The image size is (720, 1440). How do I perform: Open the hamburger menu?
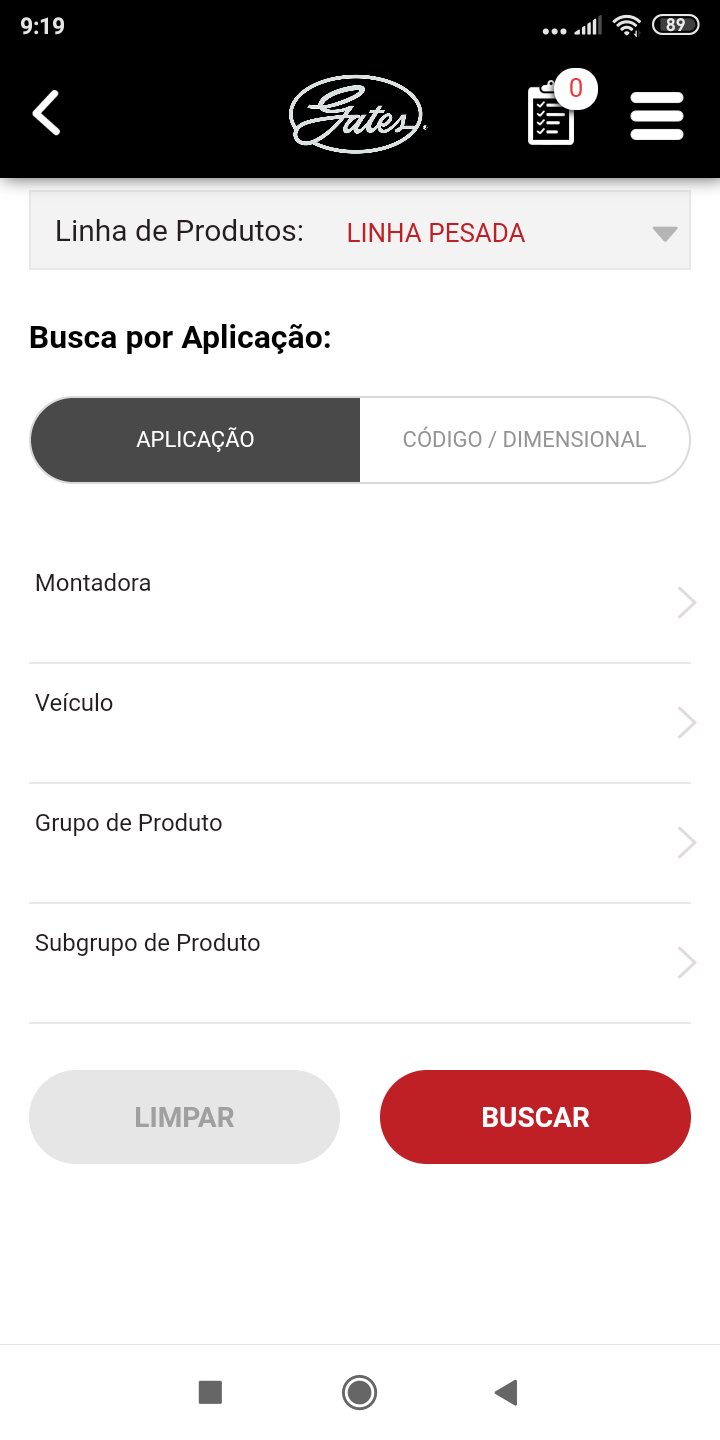point(657,116)
